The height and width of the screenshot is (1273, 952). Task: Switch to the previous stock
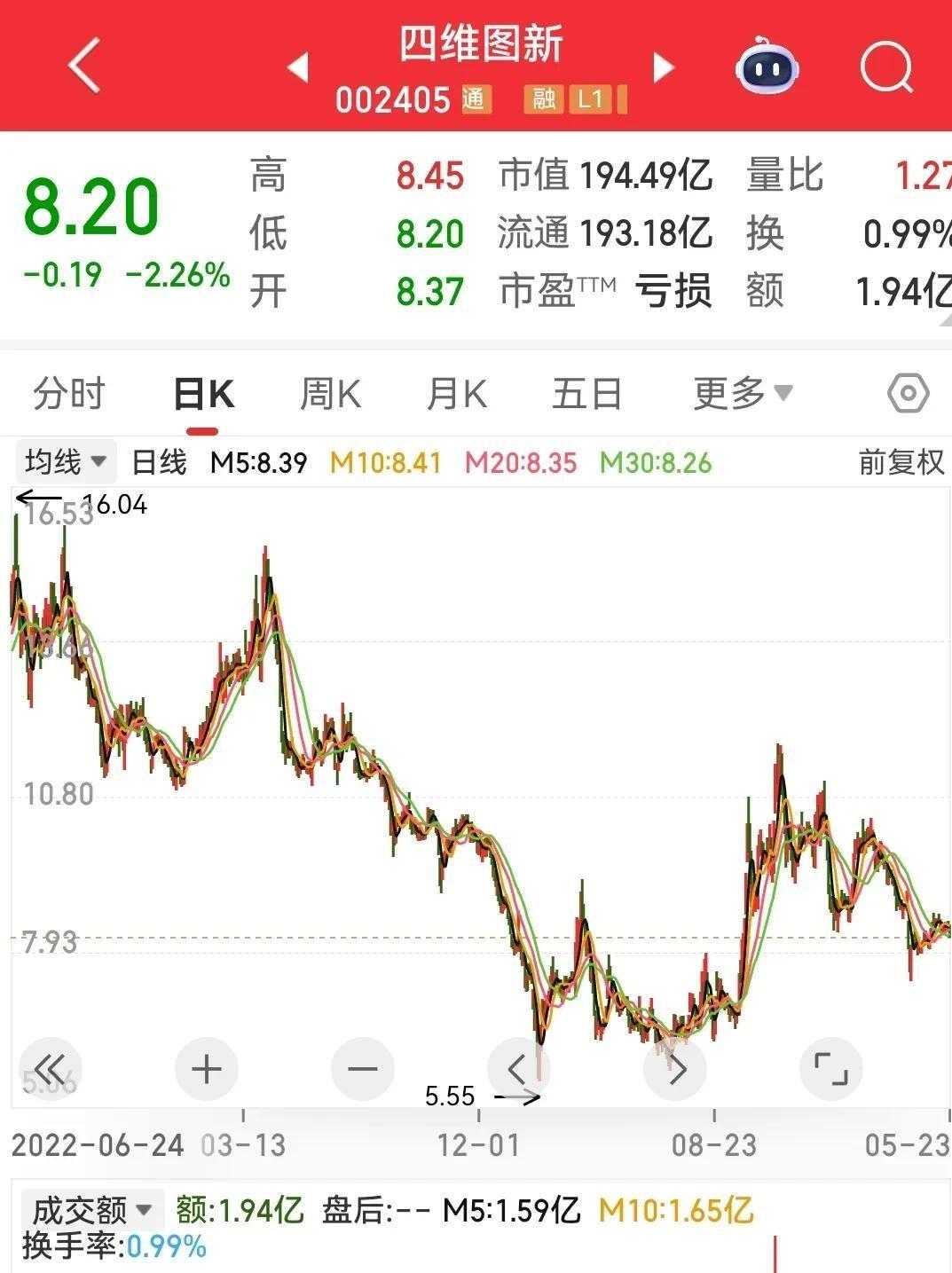click(299, 67)
